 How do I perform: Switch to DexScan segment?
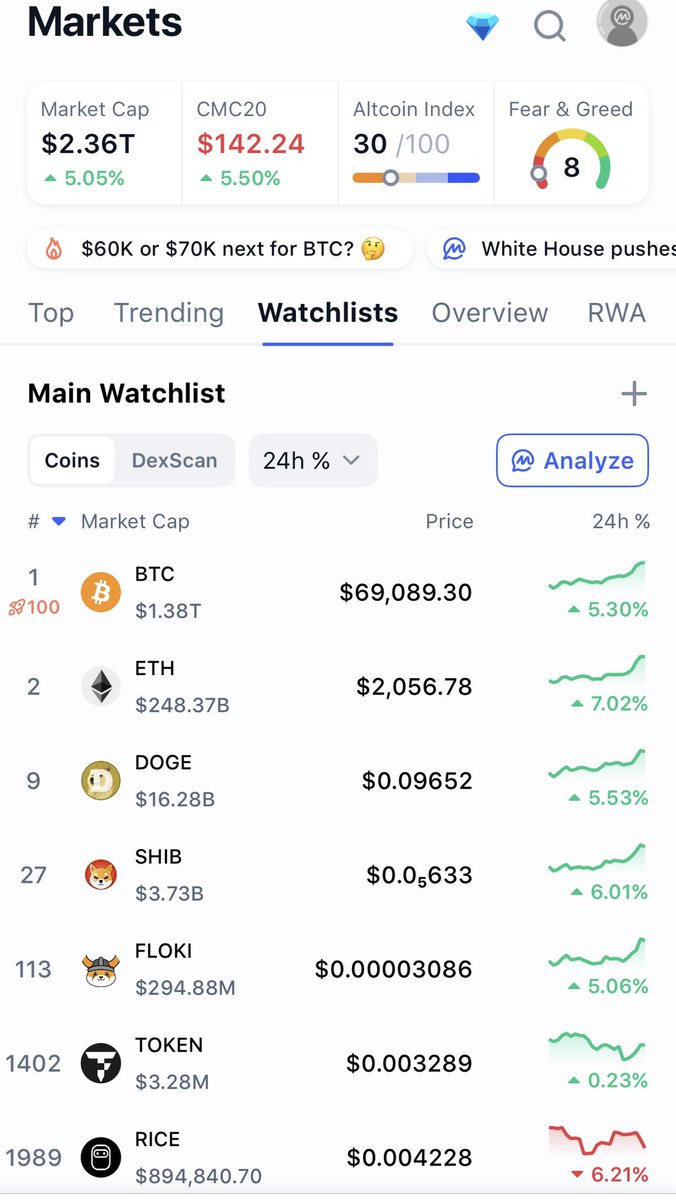(174, 461)
